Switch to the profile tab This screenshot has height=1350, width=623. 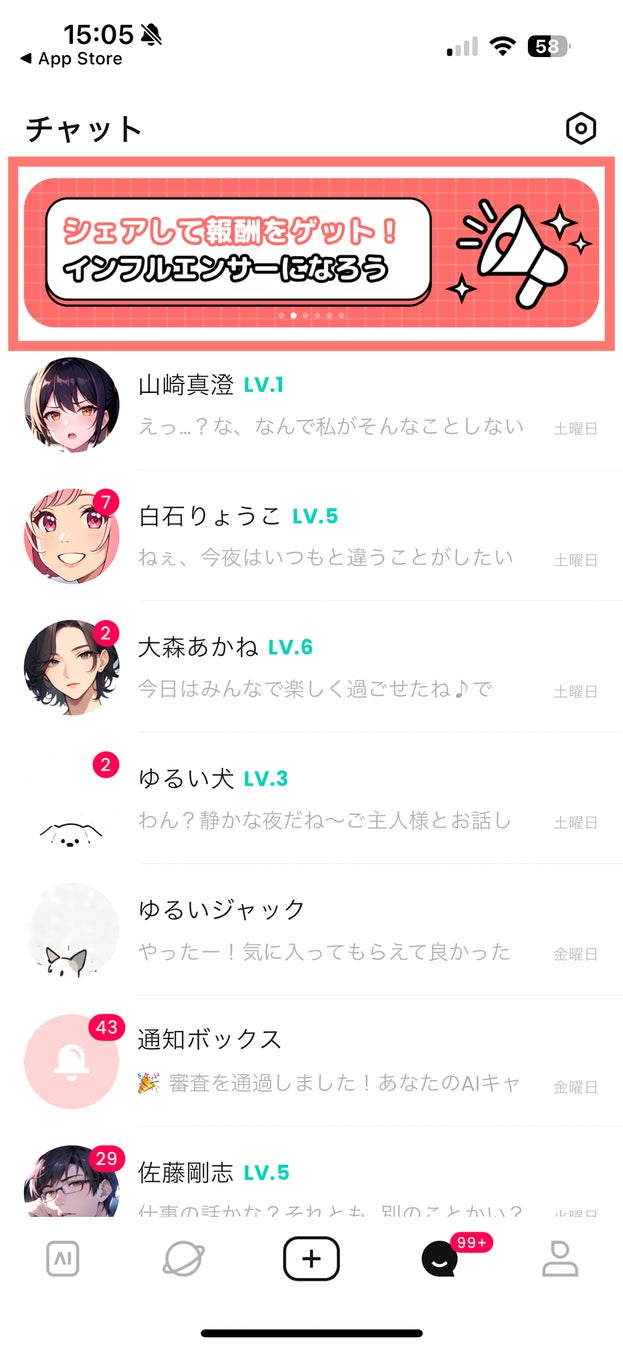[560, 1259]
